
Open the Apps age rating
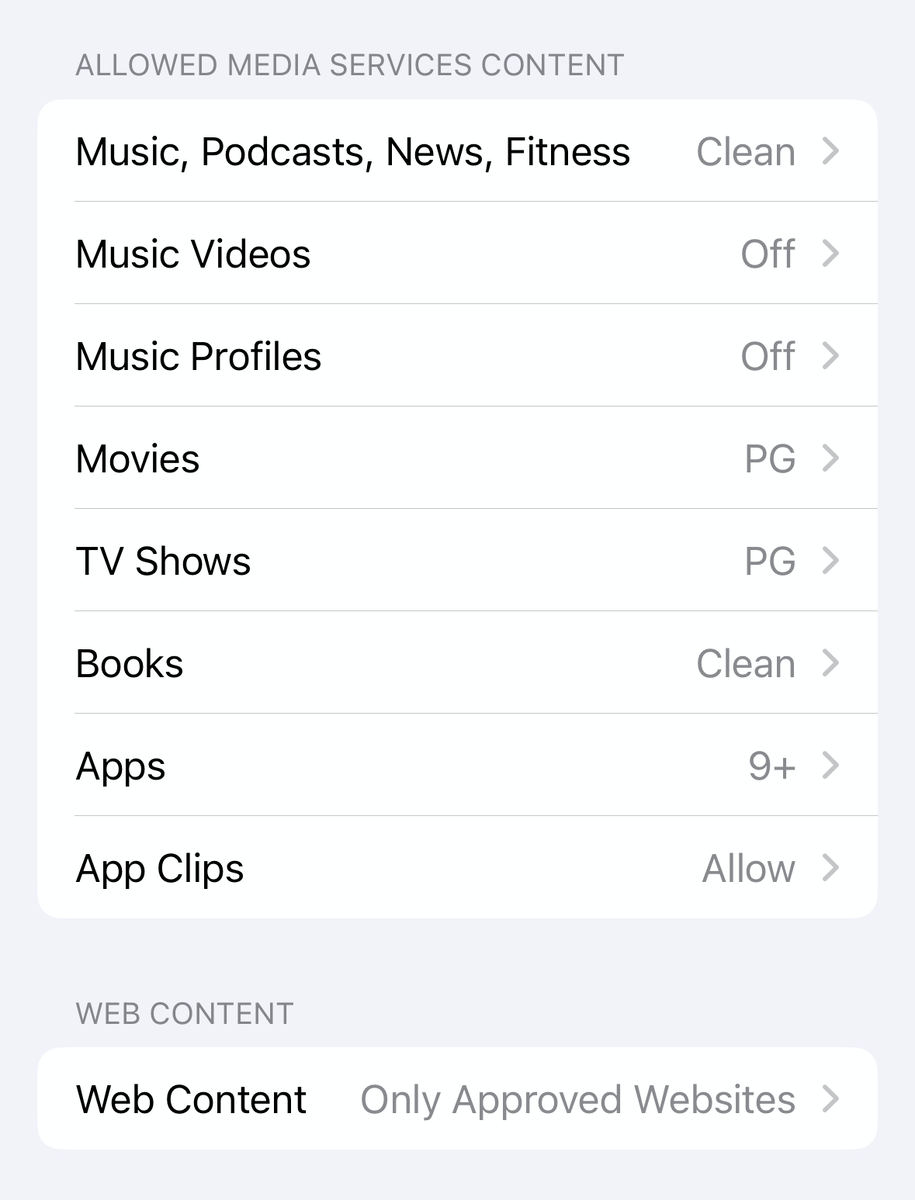click(457, 766)
